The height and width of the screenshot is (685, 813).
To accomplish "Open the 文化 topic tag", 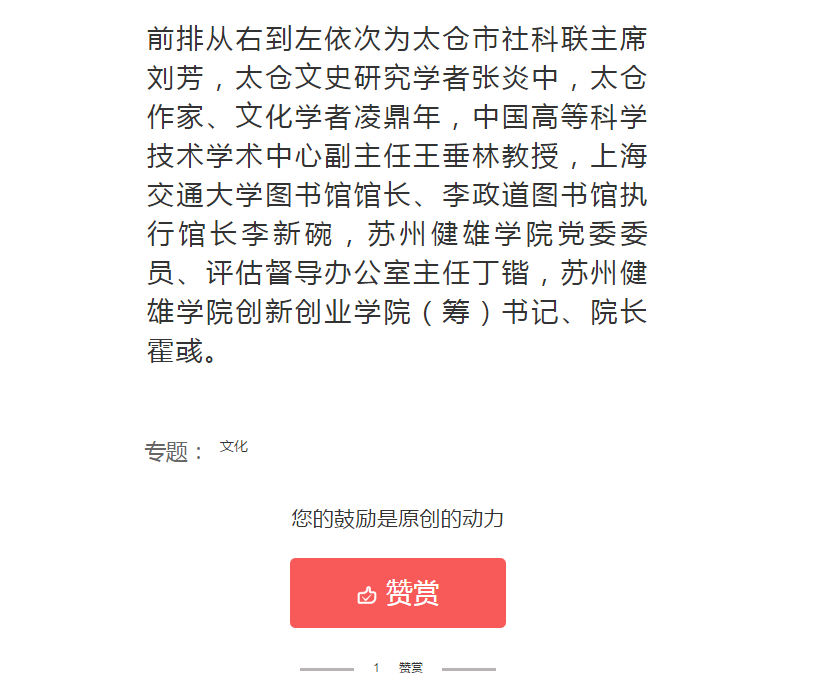I will (234, 447).
